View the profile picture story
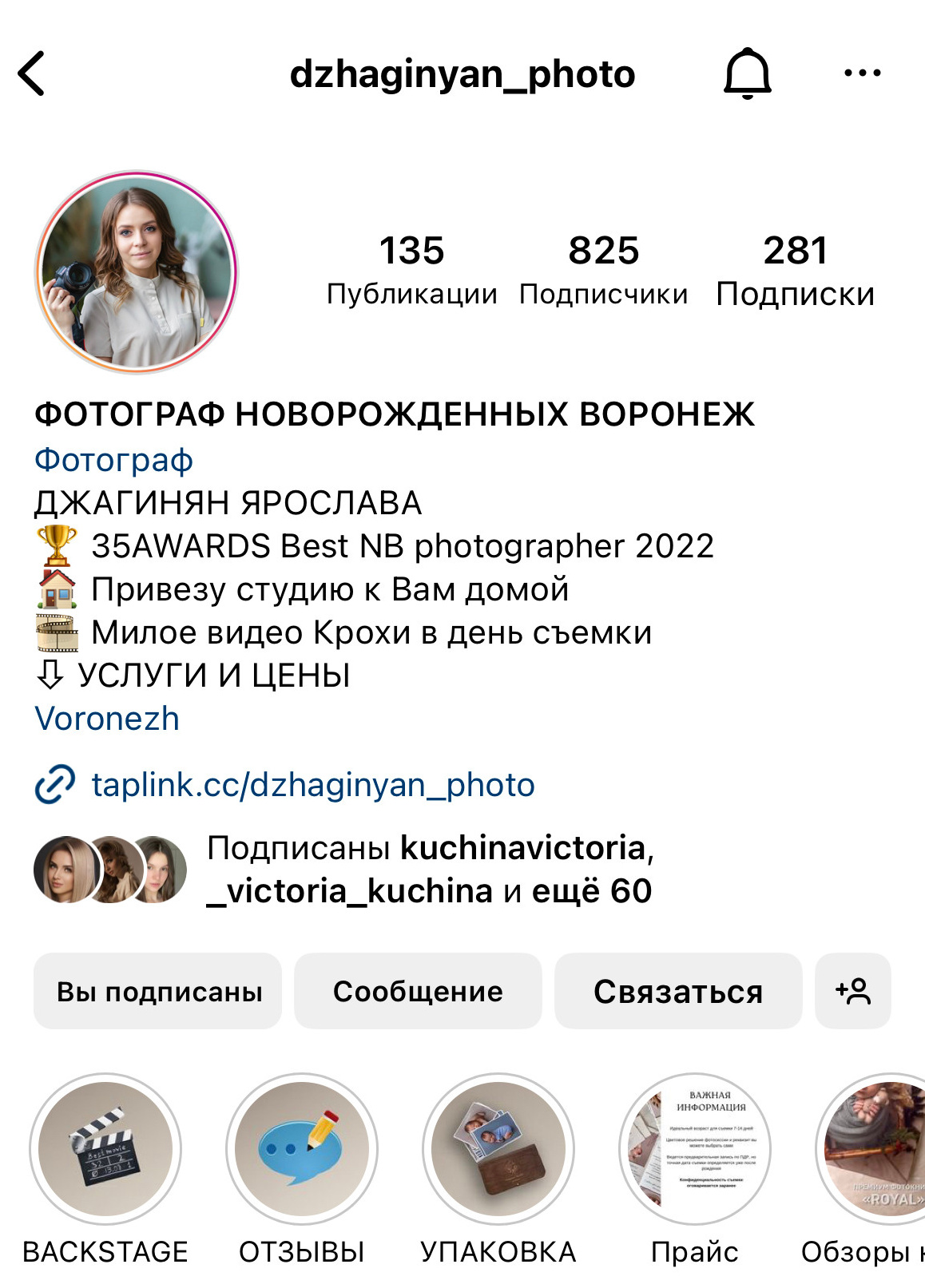The width and height of the screenshot is (925, 1288). pyautogui.click(x=137, y=271)
